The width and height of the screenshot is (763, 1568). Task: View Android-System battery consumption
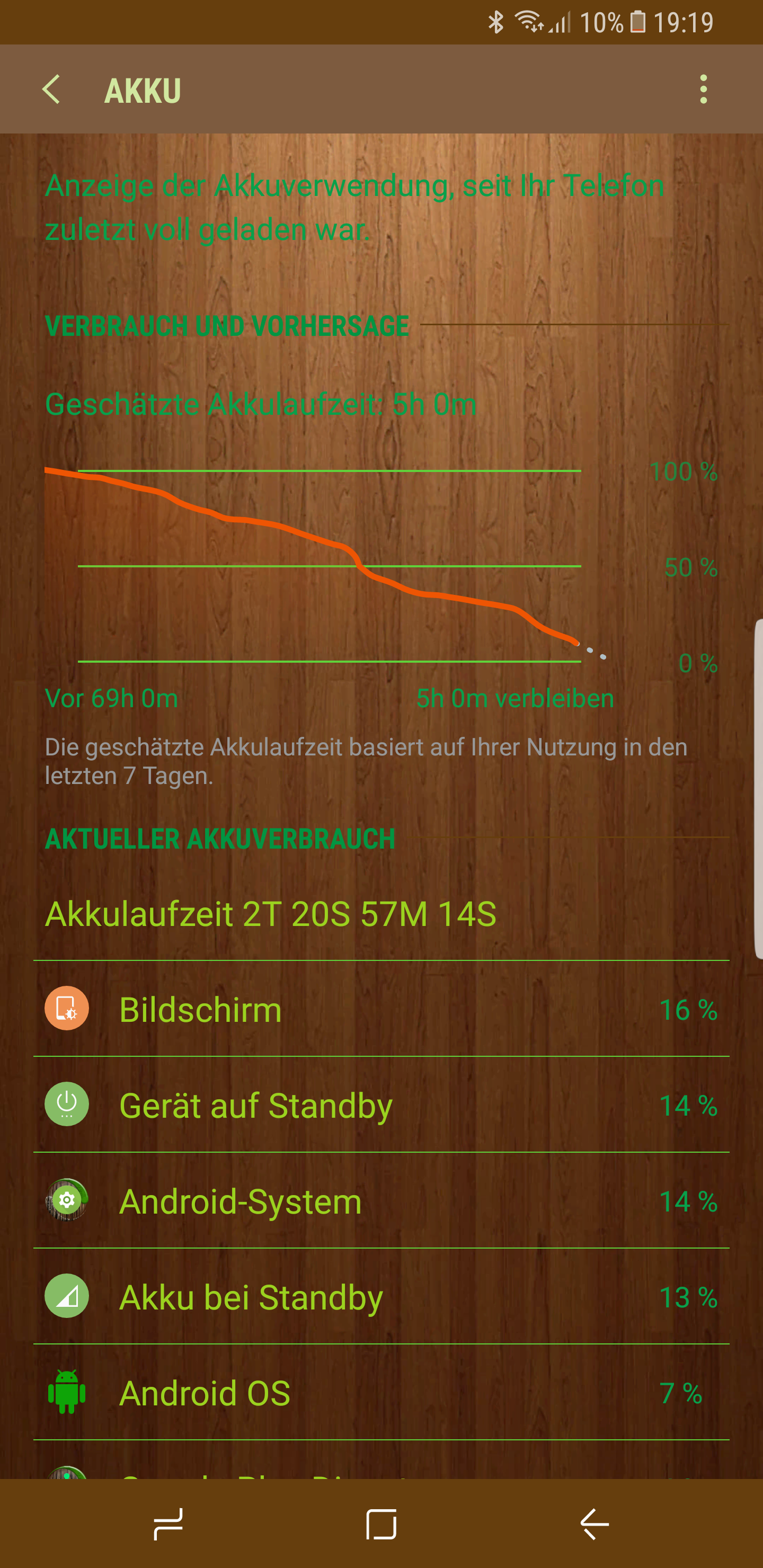pos(381,1200)
